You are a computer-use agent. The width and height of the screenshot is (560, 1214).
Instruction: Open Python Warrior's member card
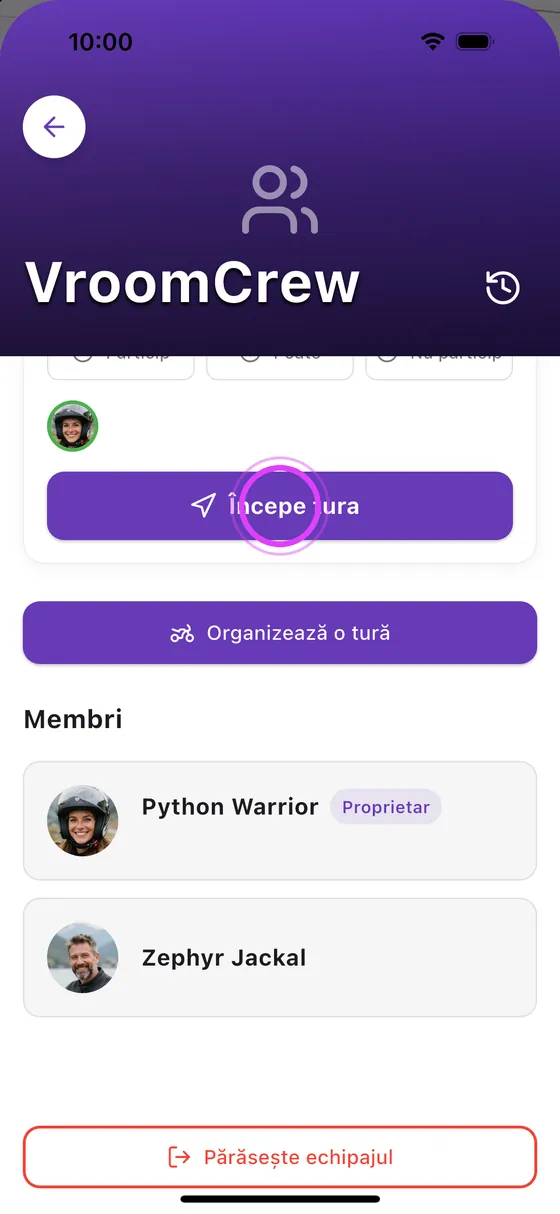[x=280, y=821]
